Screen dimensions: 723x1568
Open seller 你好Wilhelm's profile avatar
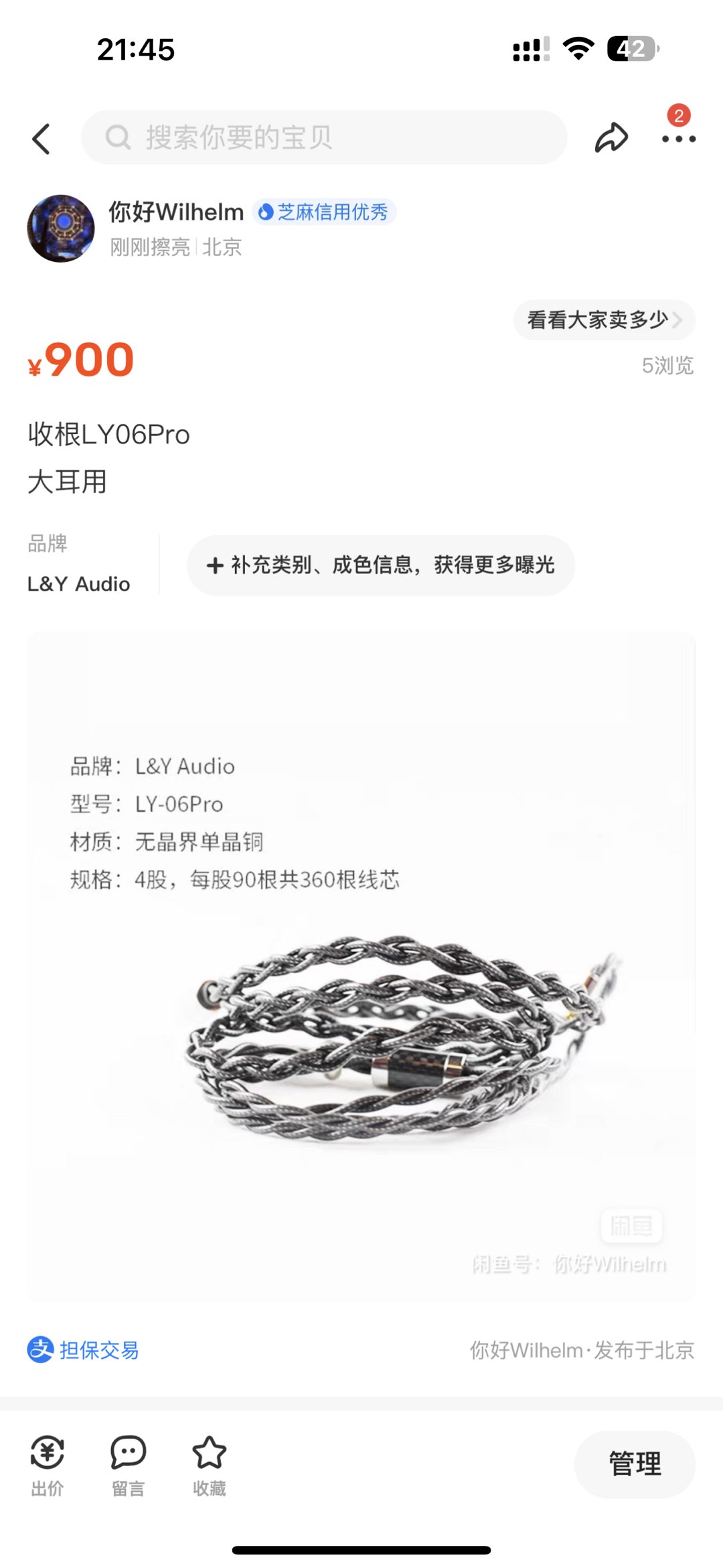click(61, 228)
